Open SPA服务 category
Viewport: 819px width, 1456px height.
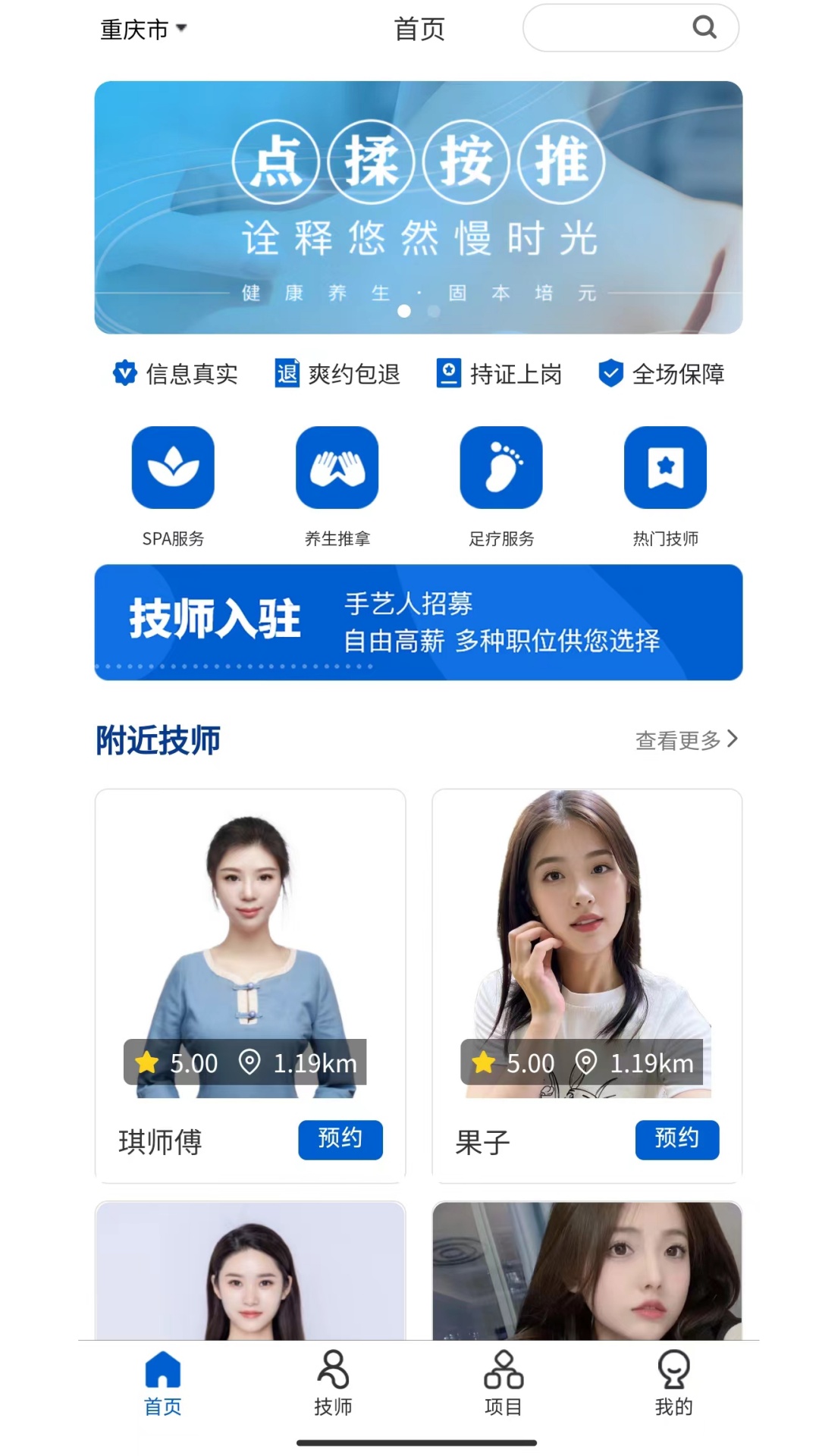pyautogui.click(x=173, y=468)
